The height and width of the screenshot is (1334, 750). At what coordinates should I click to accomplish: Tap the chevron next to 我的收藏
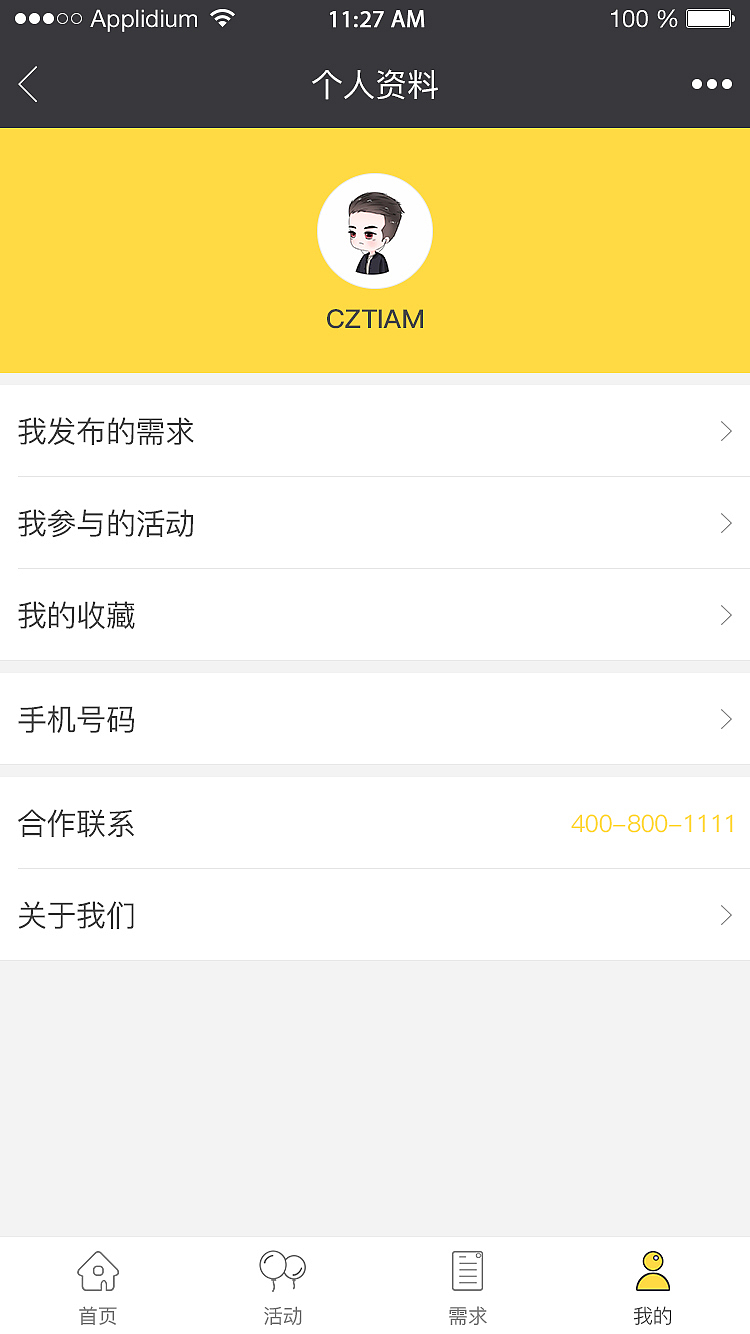pos(726,615)
